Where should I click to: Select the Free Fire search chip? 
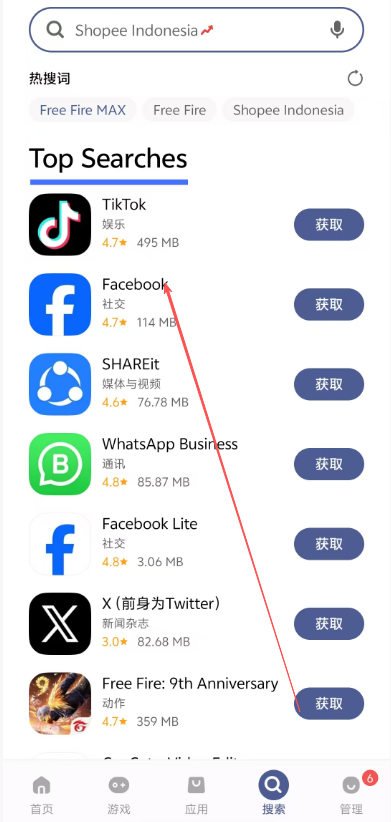[x=179, y=110]
